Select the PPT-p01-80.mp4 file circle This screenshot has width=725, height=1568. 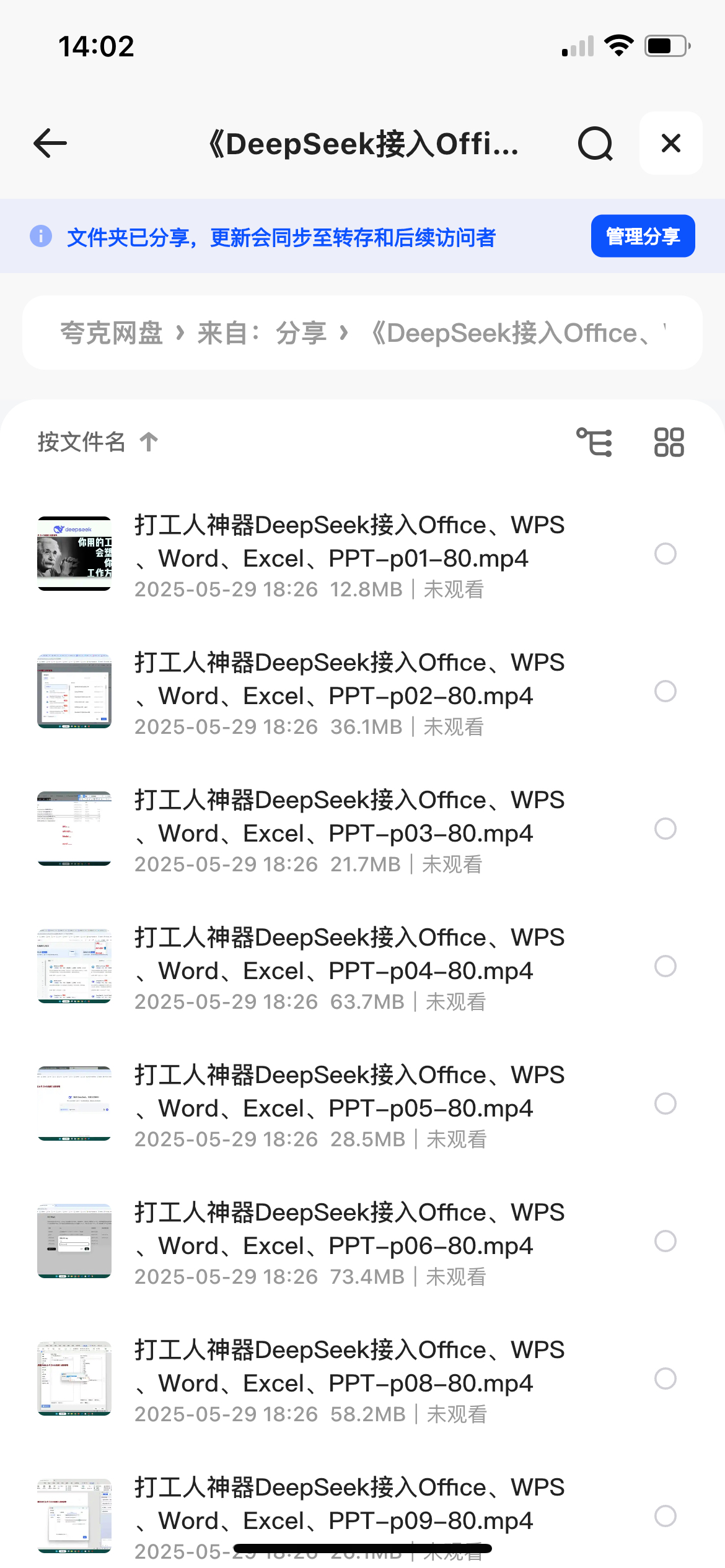(x=665, y=554)
